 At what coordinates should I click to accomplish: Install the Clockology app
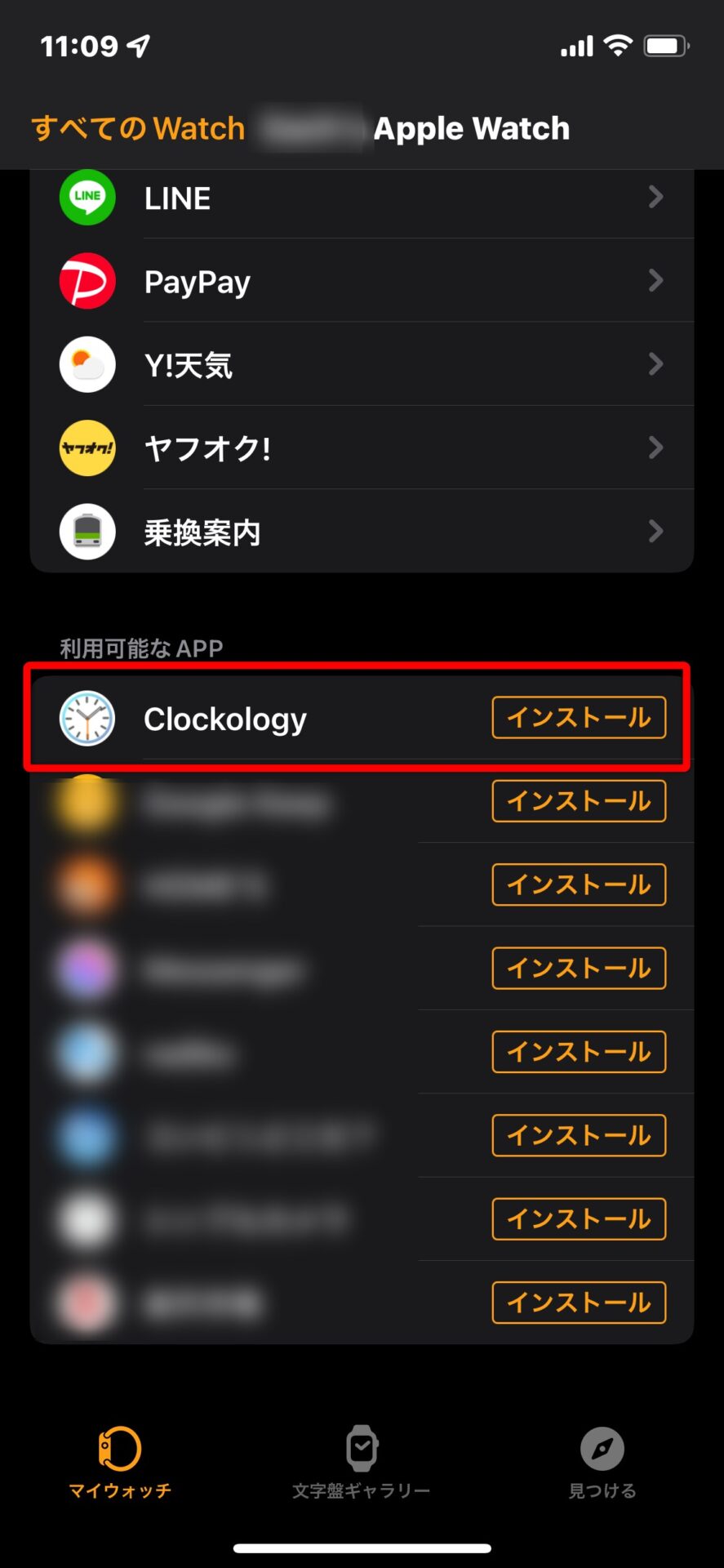click(x=579, y=718)
